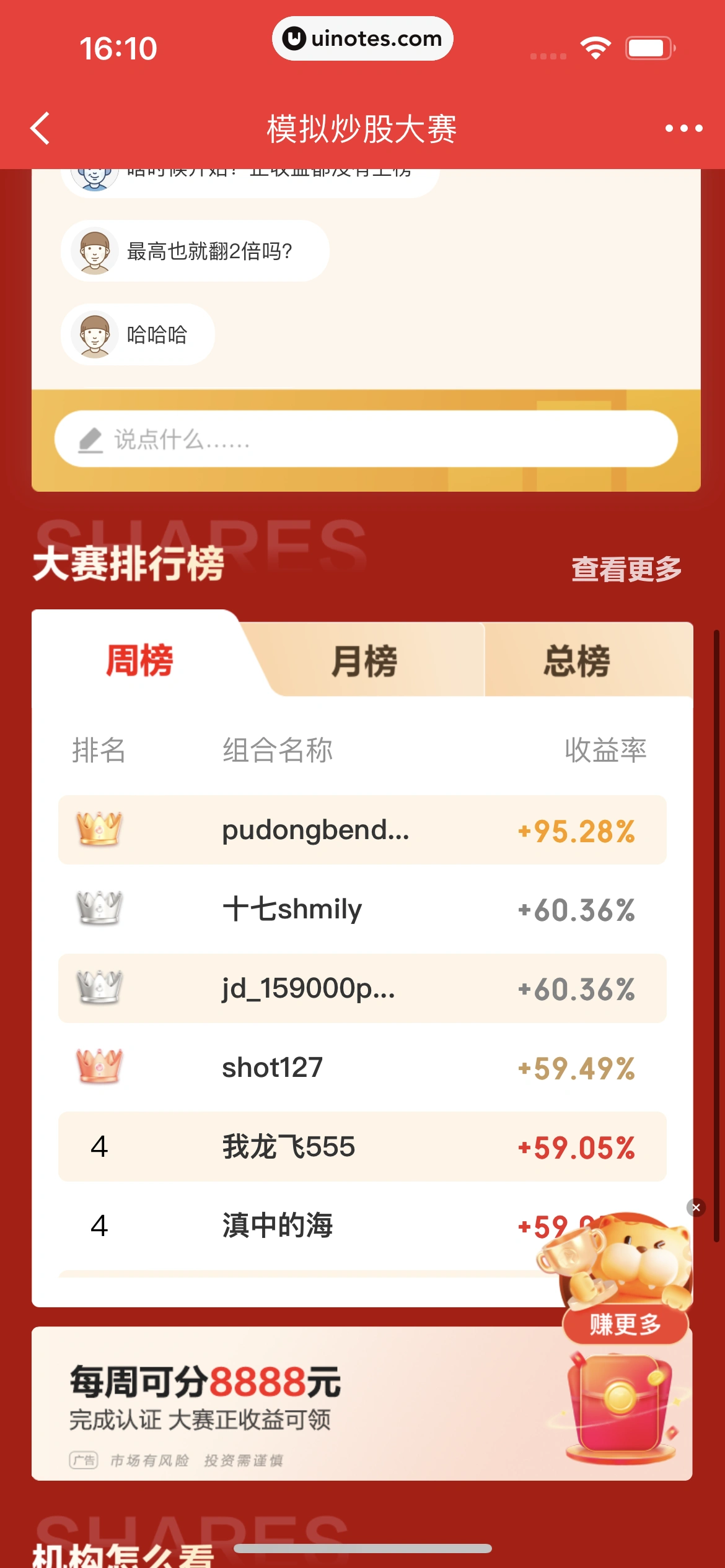Open the jd_159000p... ranking entry
The height and width of the screenshot is (1568, 725).
(362, 988)
